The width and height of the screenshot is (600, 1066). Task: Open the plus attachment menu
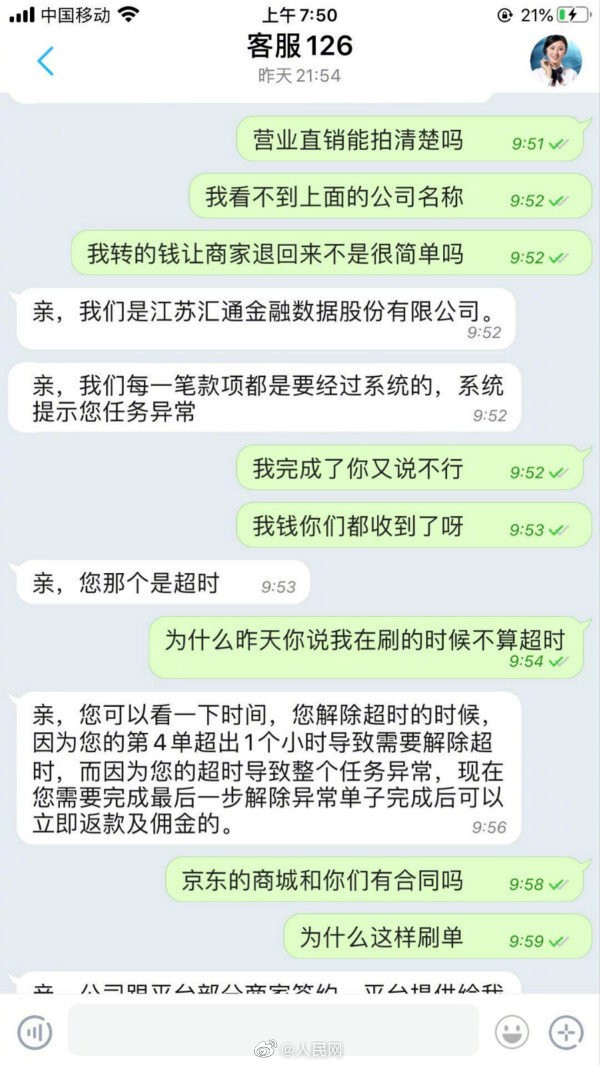566,1031
